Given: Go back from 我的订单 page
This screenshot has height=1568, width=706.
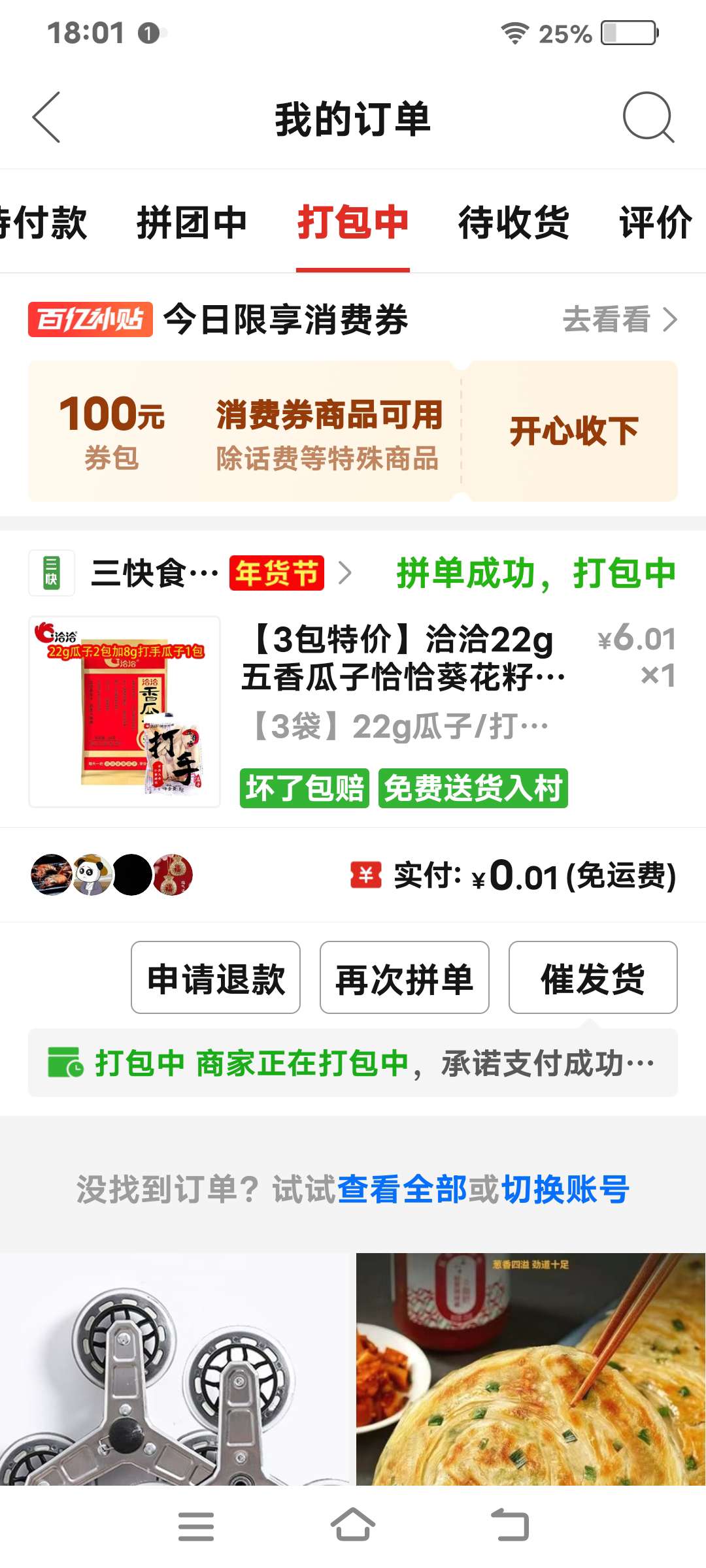Looking at the screenshot, I should [46, 118].
